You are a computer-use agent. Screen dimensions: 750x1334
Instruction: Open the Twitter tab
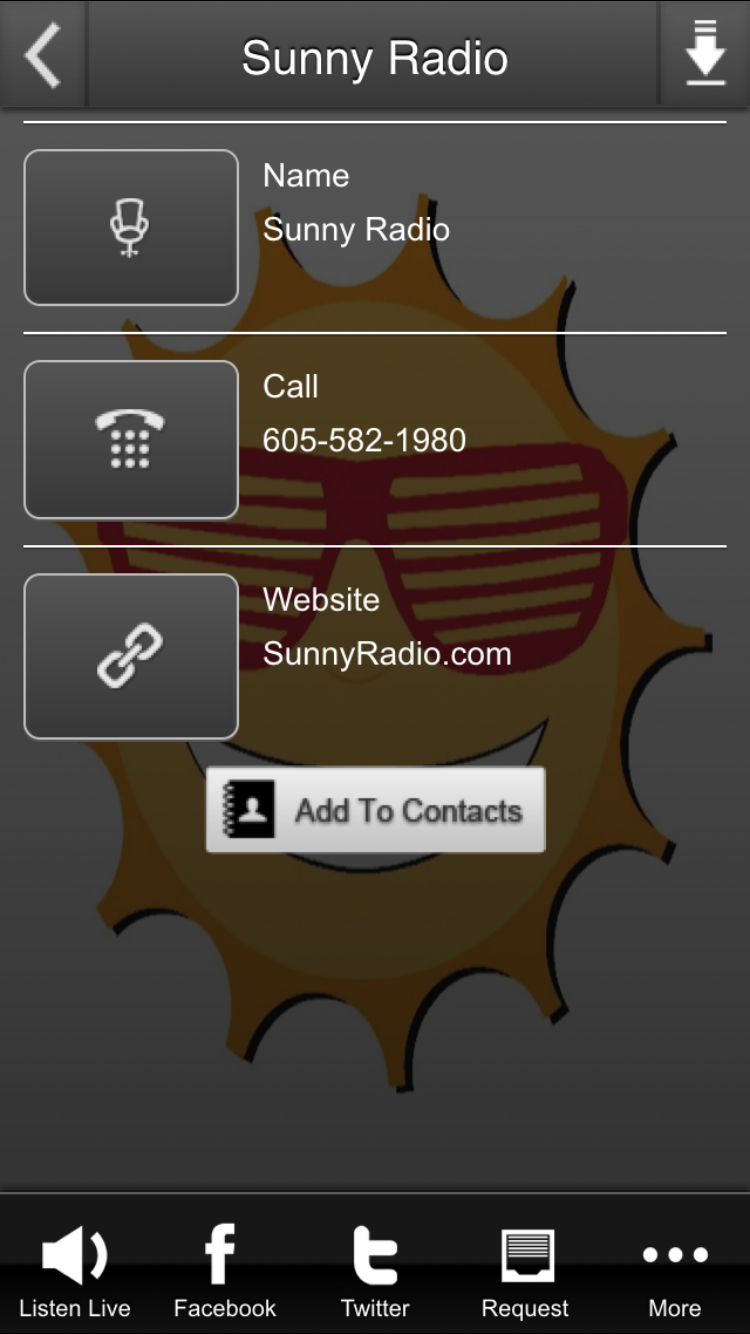(375, 1270)
